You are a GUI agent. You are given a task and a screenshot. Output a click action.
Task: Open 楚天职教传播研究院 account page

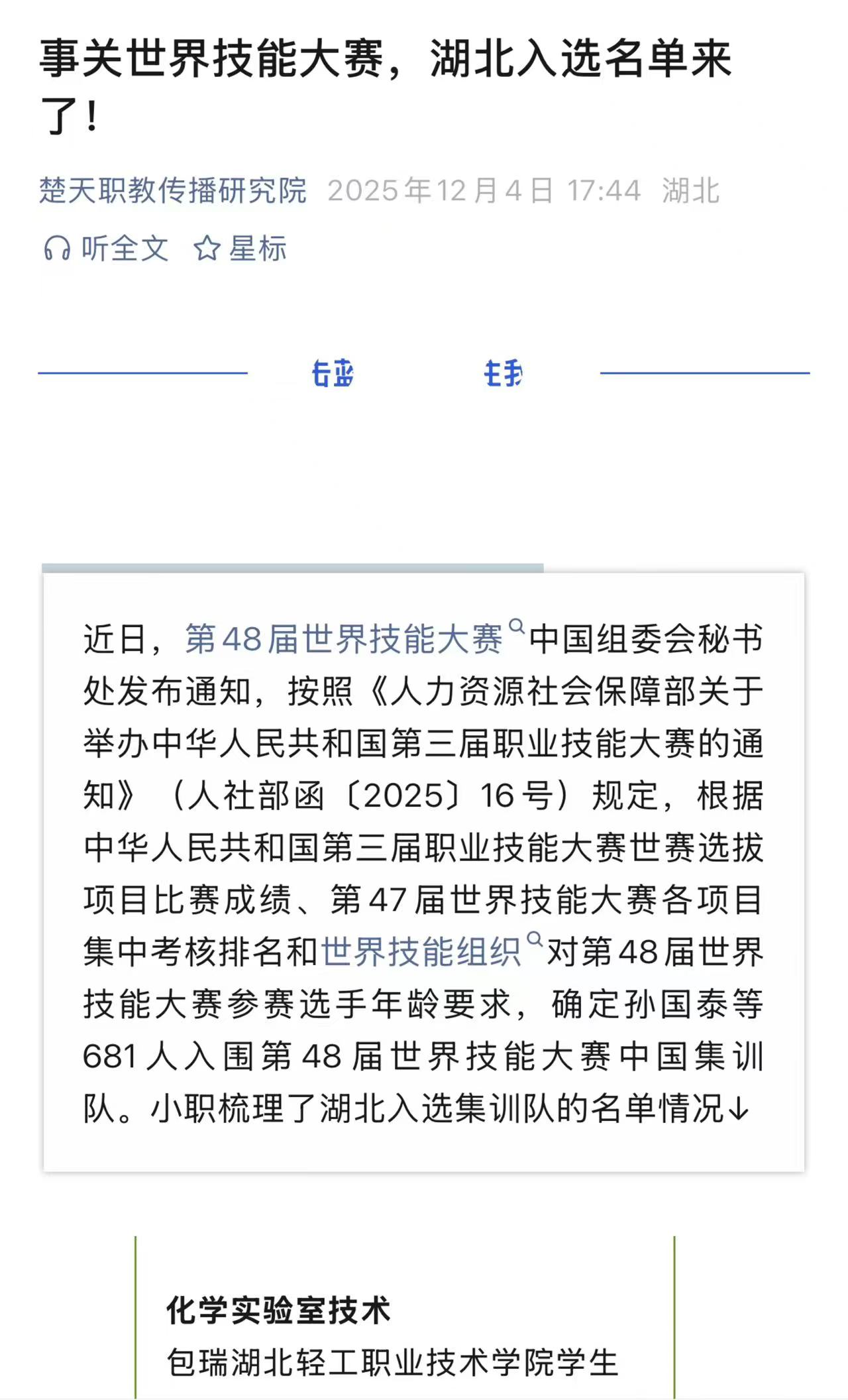[173, 191]
